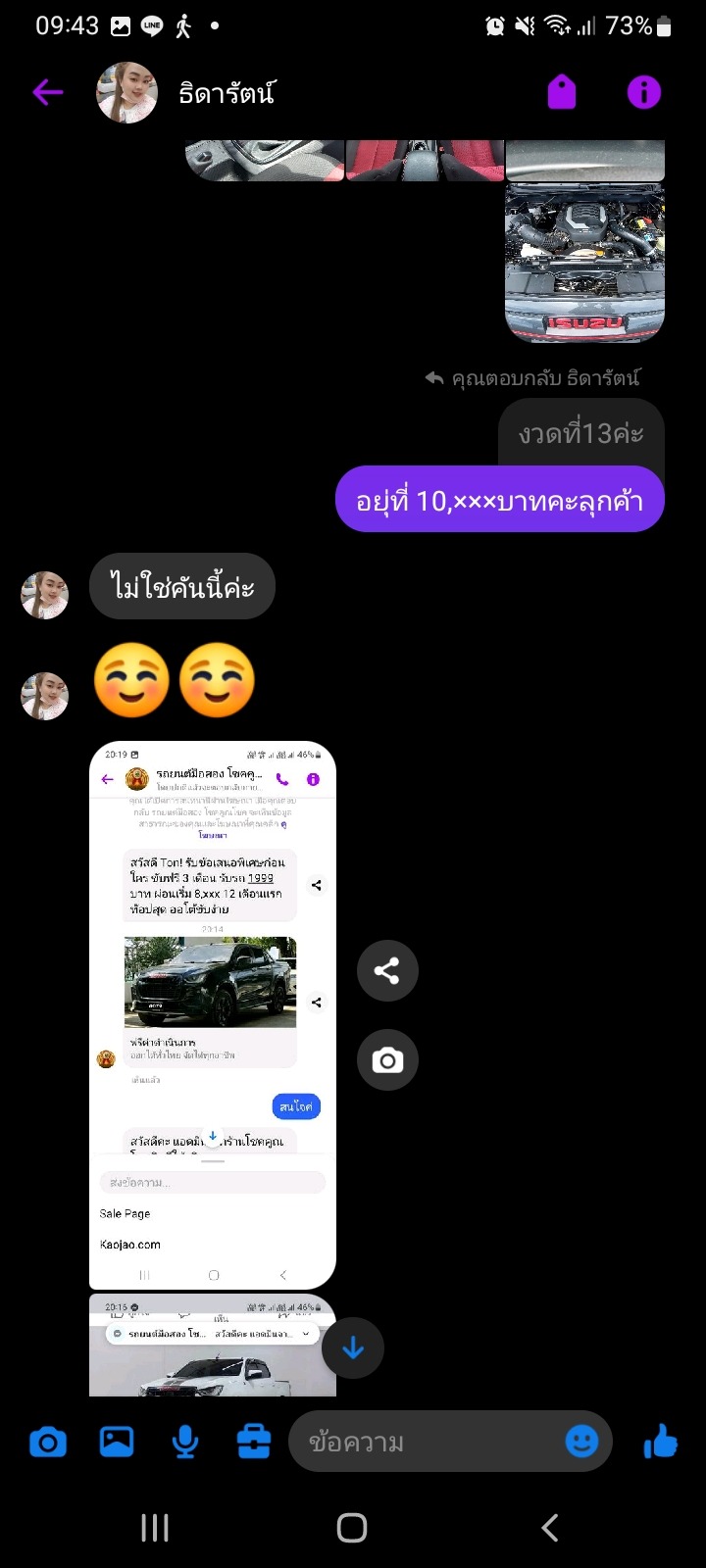Open the white pickup truck image
This screenshot has height=1568, width=706.
point(213,1346)
